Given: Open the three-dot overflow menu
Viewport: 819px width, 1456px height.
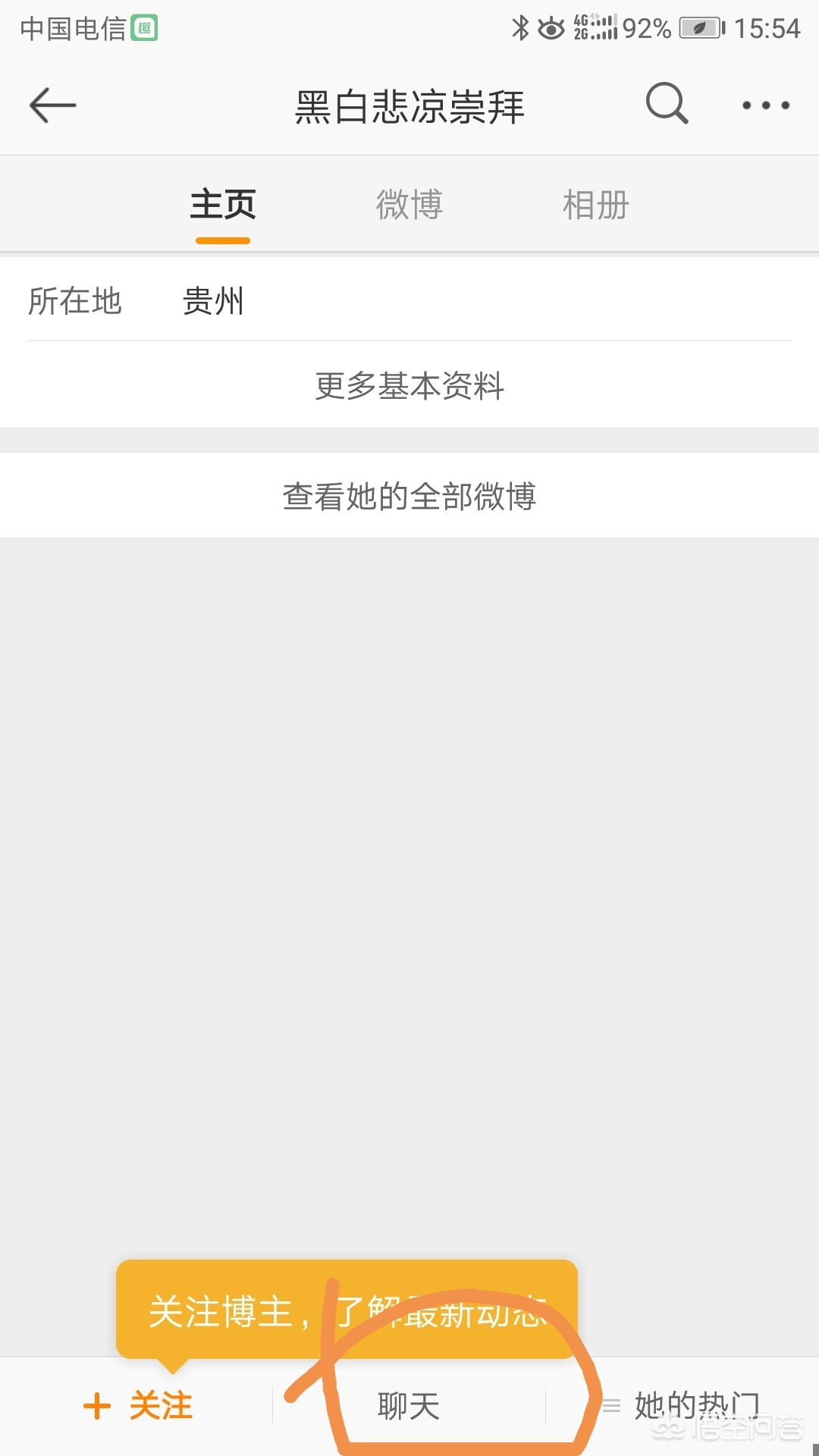Looking at the screenshot, I should point(766,105).
